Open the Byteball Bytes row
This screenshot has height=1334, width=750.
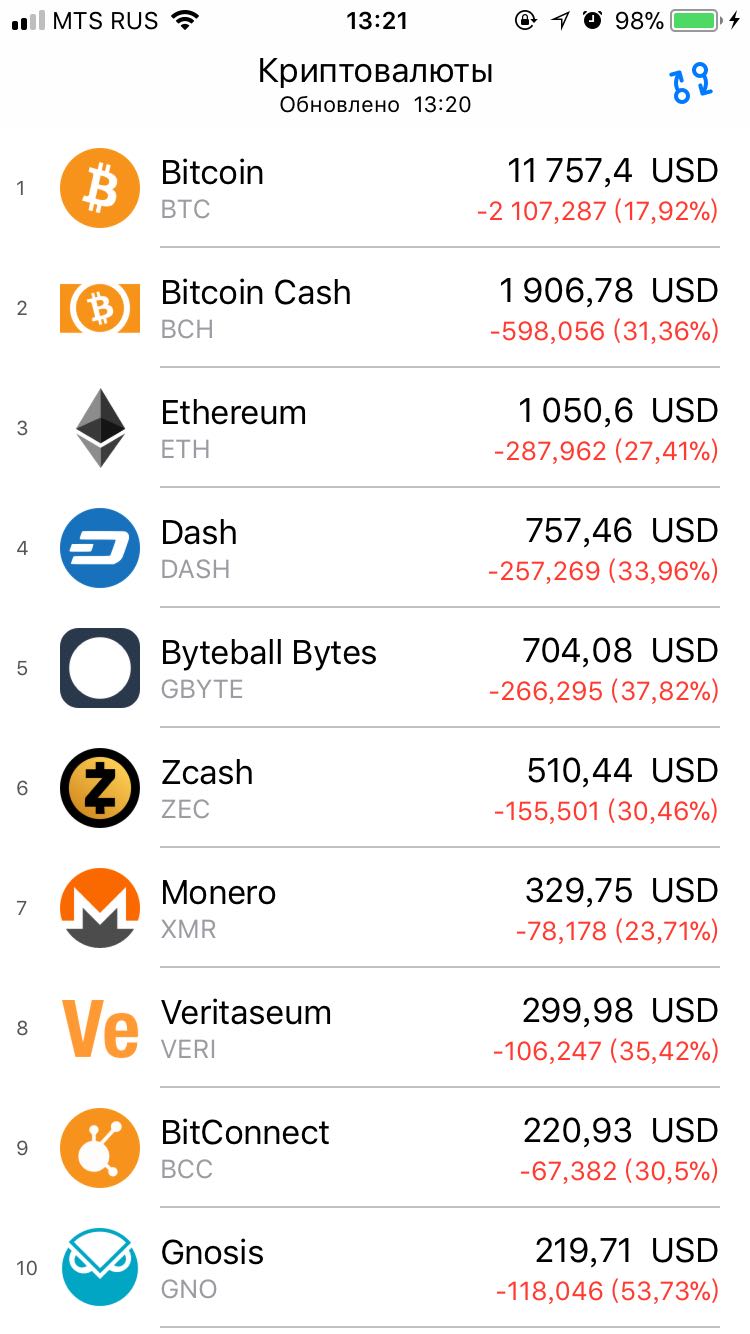[375, 668]
